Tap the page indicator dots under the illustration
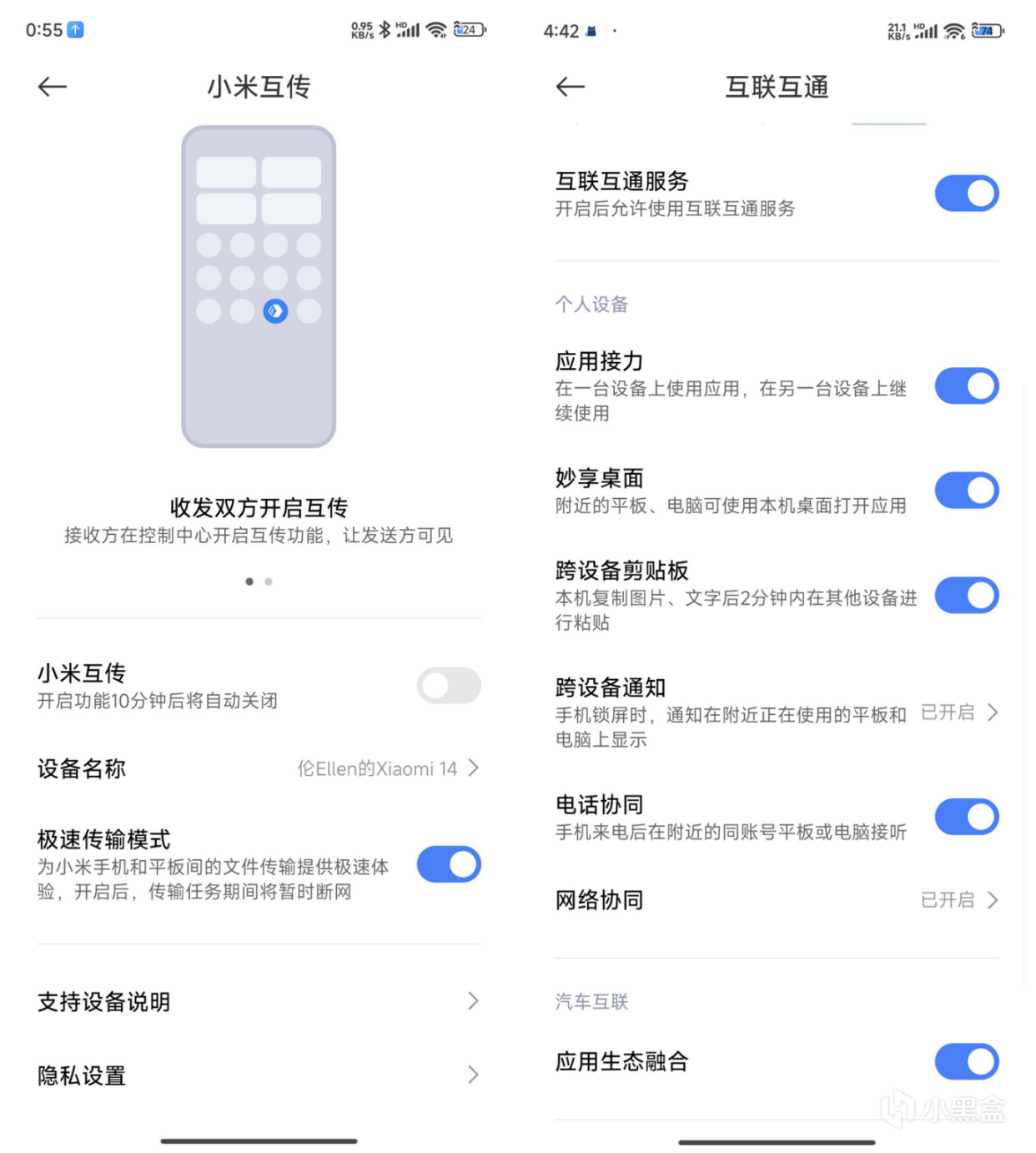The width and height of the screenshot is (1036, 1153). coord(259,582)
